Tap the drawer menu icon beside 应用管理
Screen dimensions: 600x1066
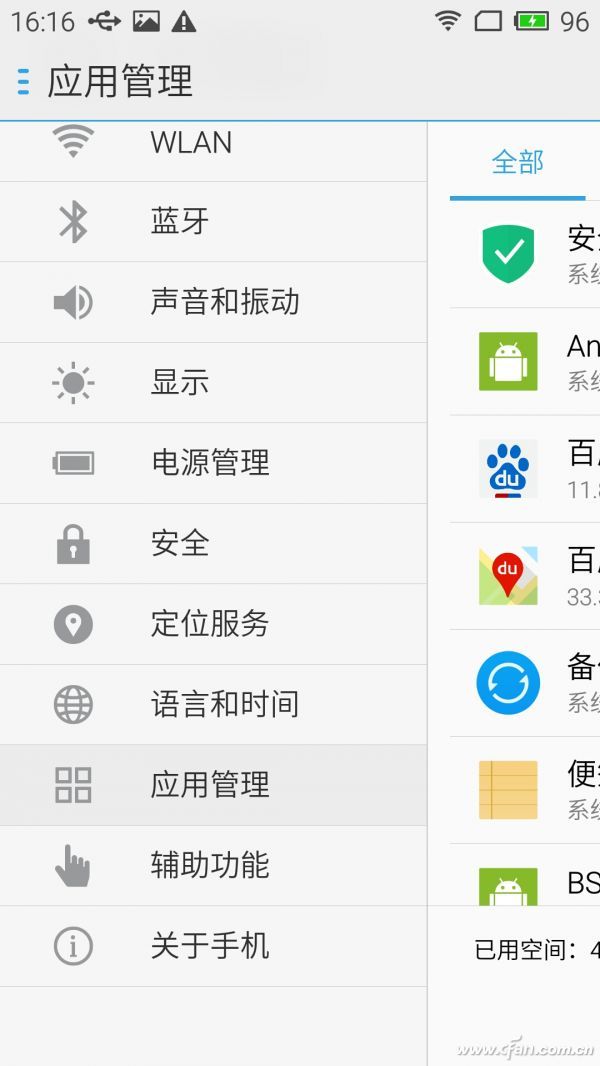pos(23,81)
